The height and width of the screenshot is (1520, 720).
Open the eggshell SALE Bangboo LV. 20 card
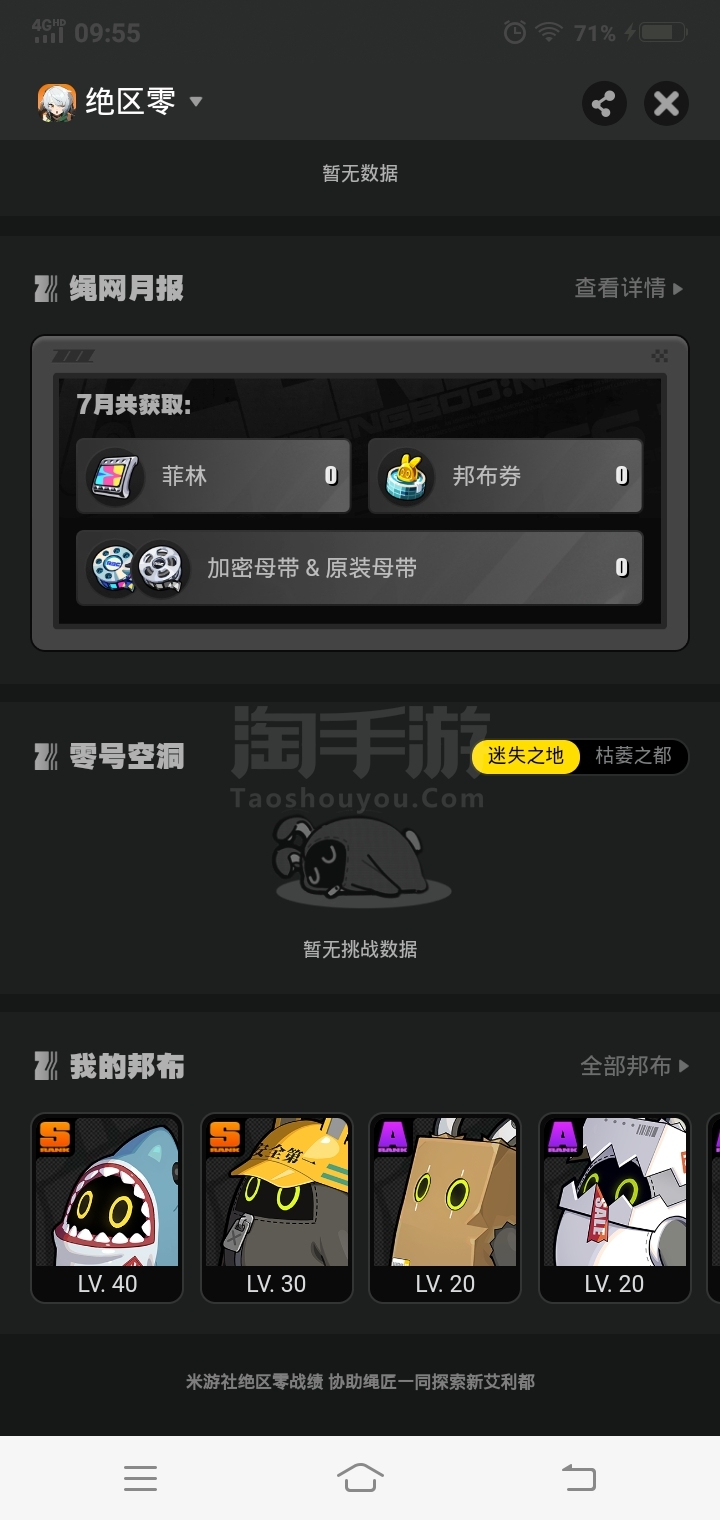615,1208
